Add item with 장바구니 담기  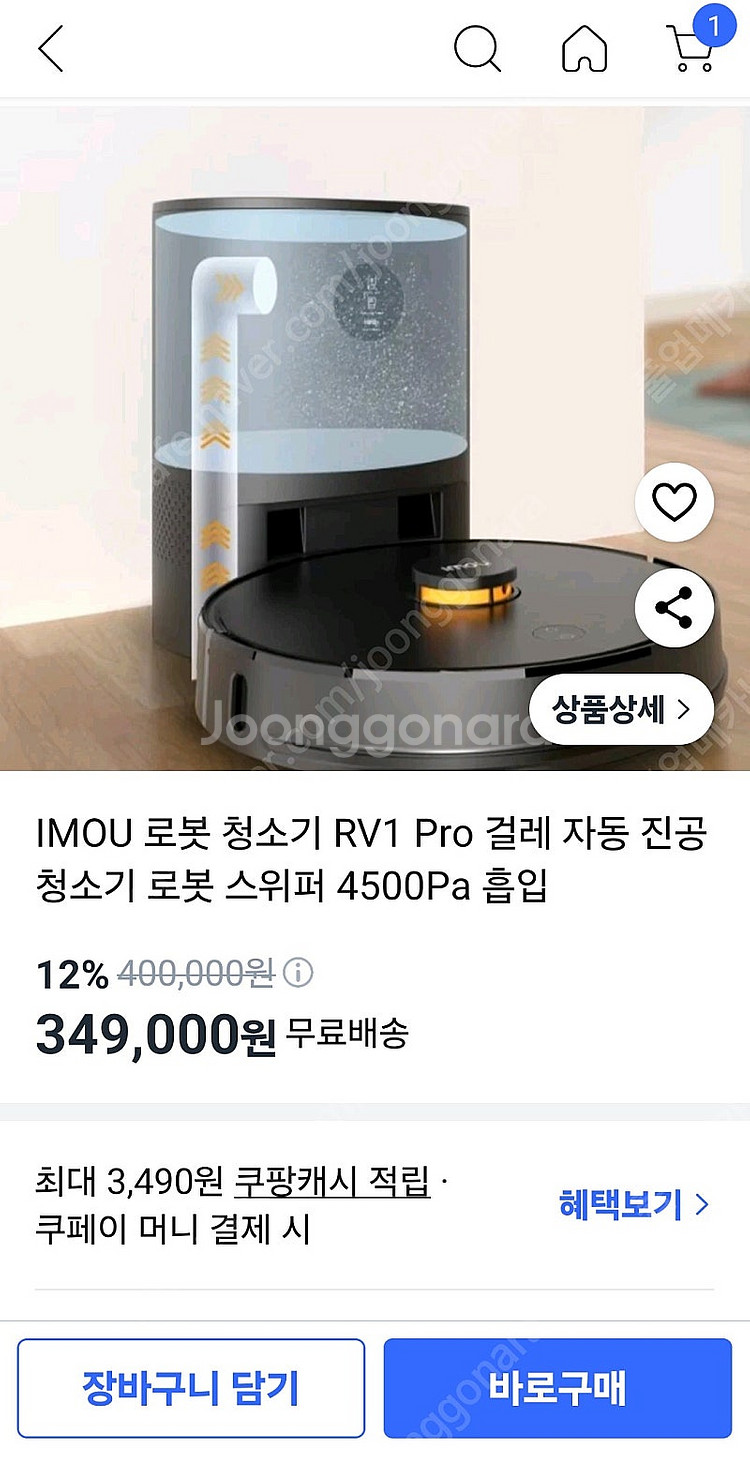[x=191, y=1388]
